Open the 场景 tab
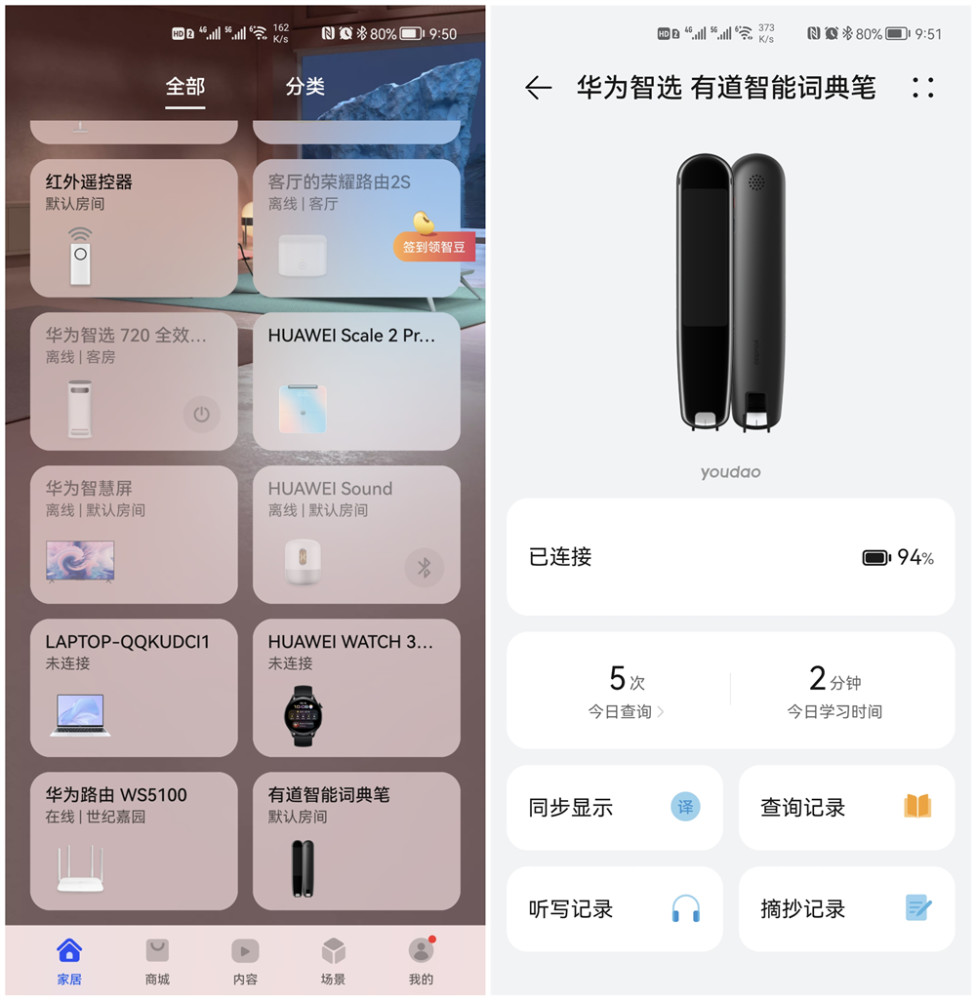Screen dimensions: 976x1000 click(x=333, y=960)
